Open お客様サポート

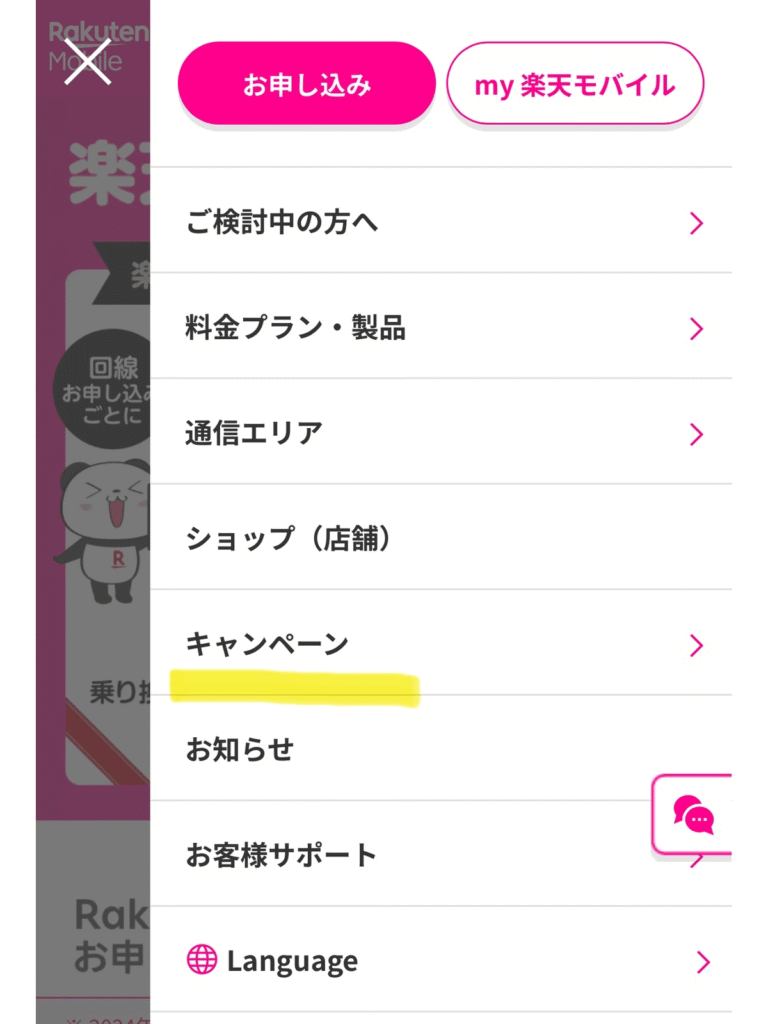[400, 855]
